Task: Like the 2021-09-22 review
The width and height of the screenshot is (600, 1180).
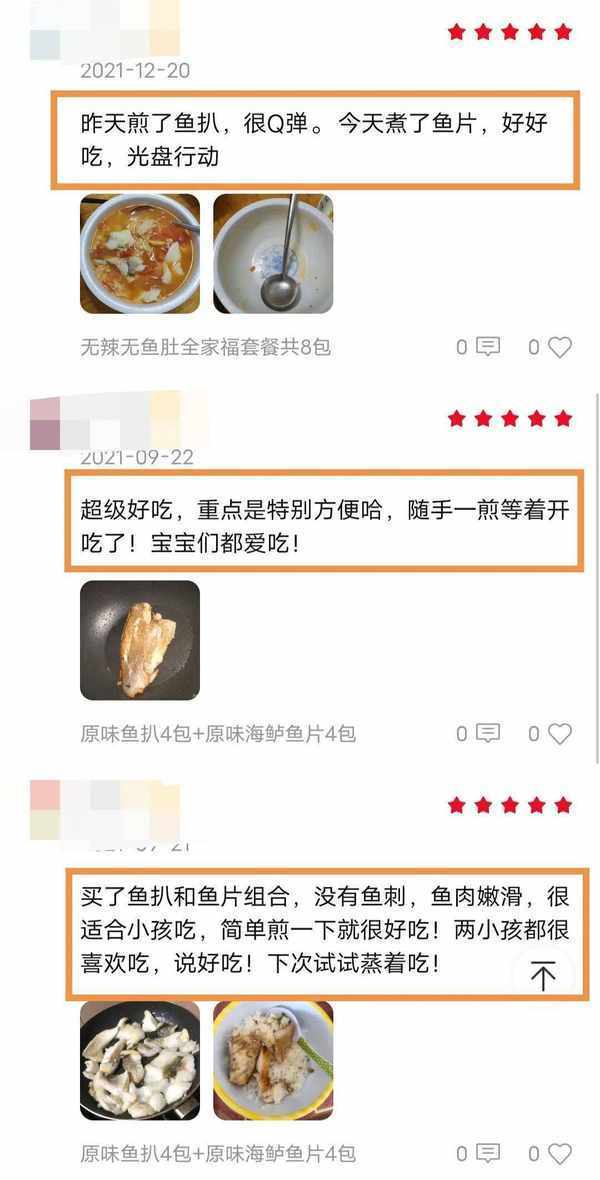Action: [560, 733]
